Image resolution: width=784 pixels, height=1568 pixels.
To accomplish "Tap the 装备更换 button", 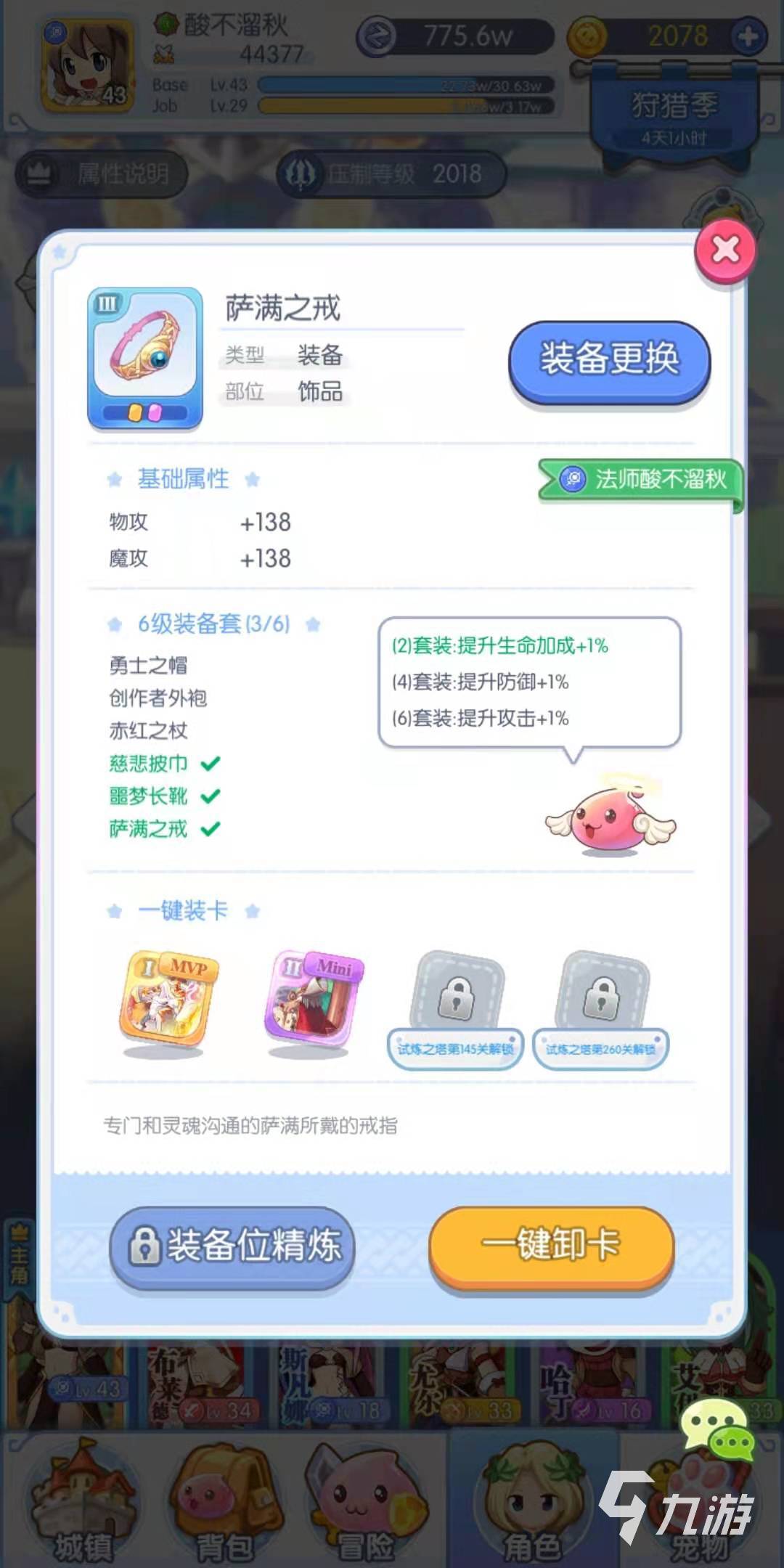I will 609,360.
